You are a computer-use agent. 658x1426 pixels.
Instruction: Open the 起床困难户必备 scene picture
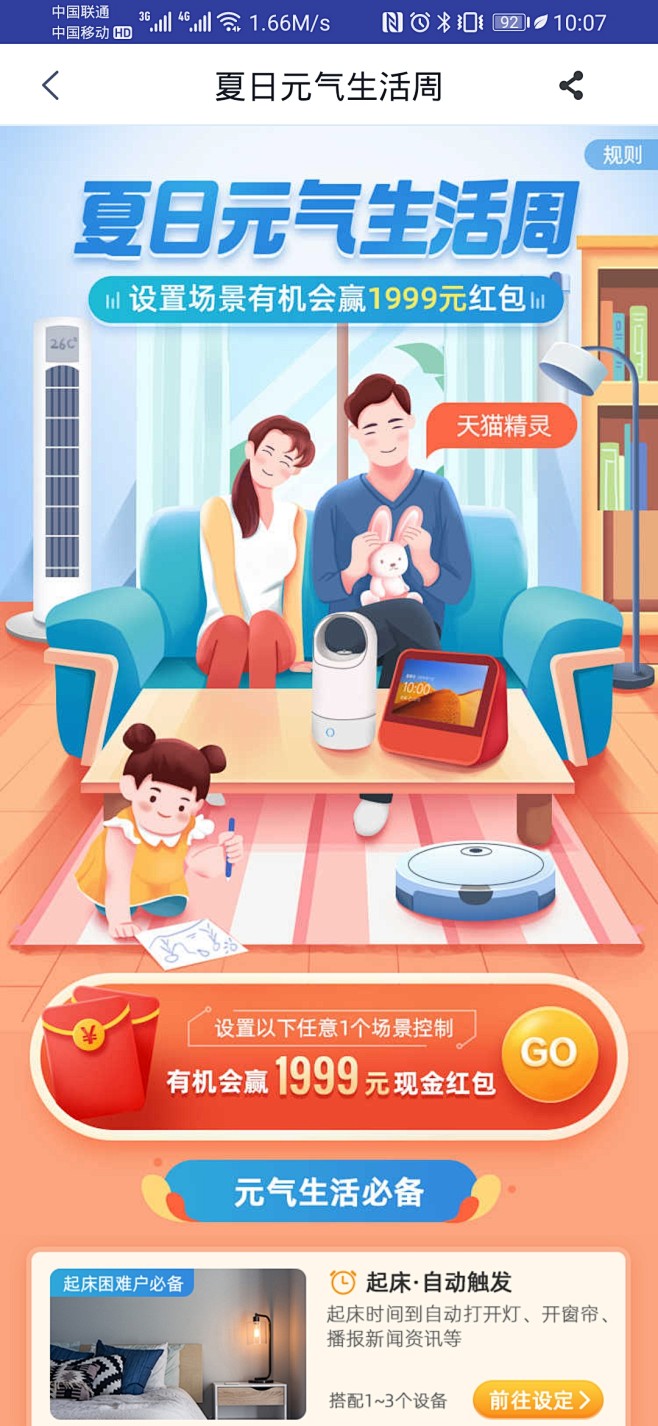coord(178,1347)
